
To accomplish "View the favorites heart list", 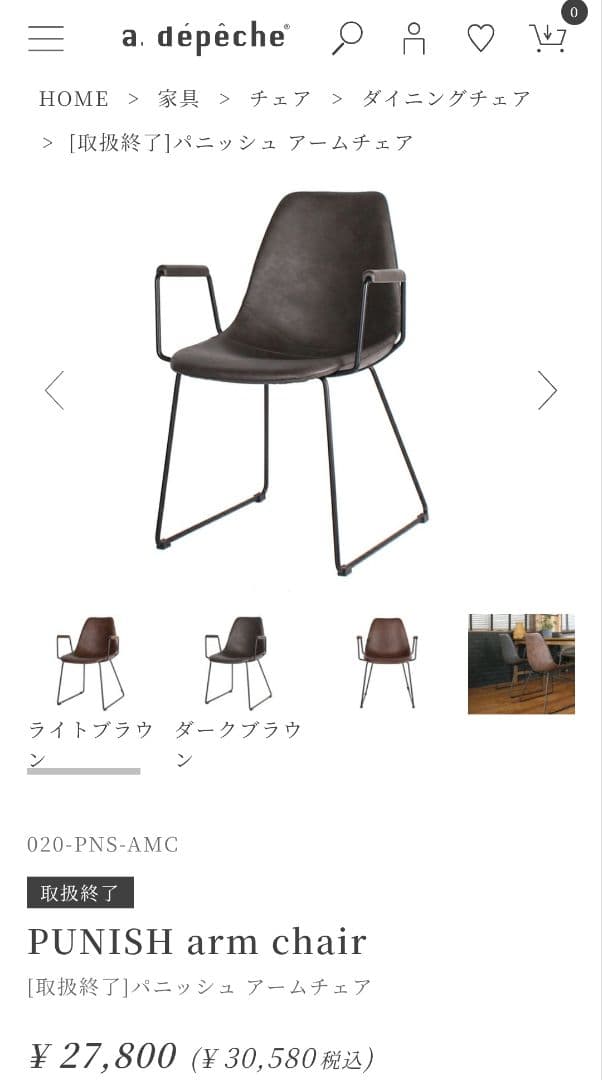I will (481, 39).
